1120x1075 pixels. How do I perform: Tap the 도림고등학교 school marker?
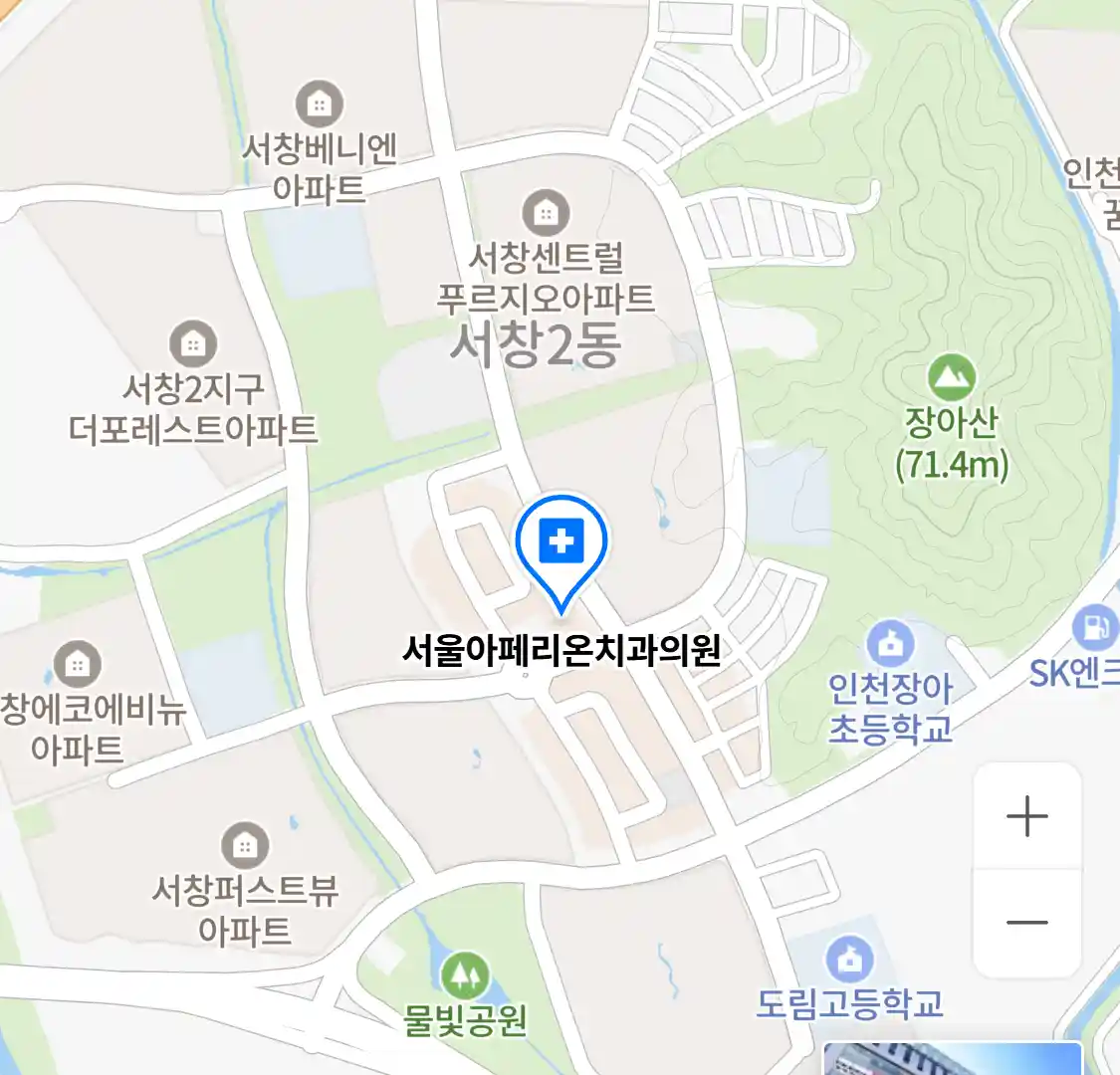click(849, 961)
